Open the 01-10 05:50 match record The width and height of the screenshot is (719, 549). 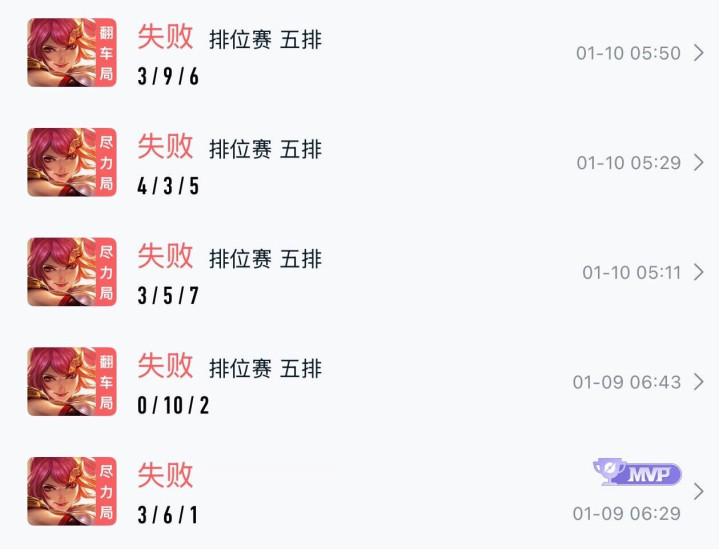[360, 53]
